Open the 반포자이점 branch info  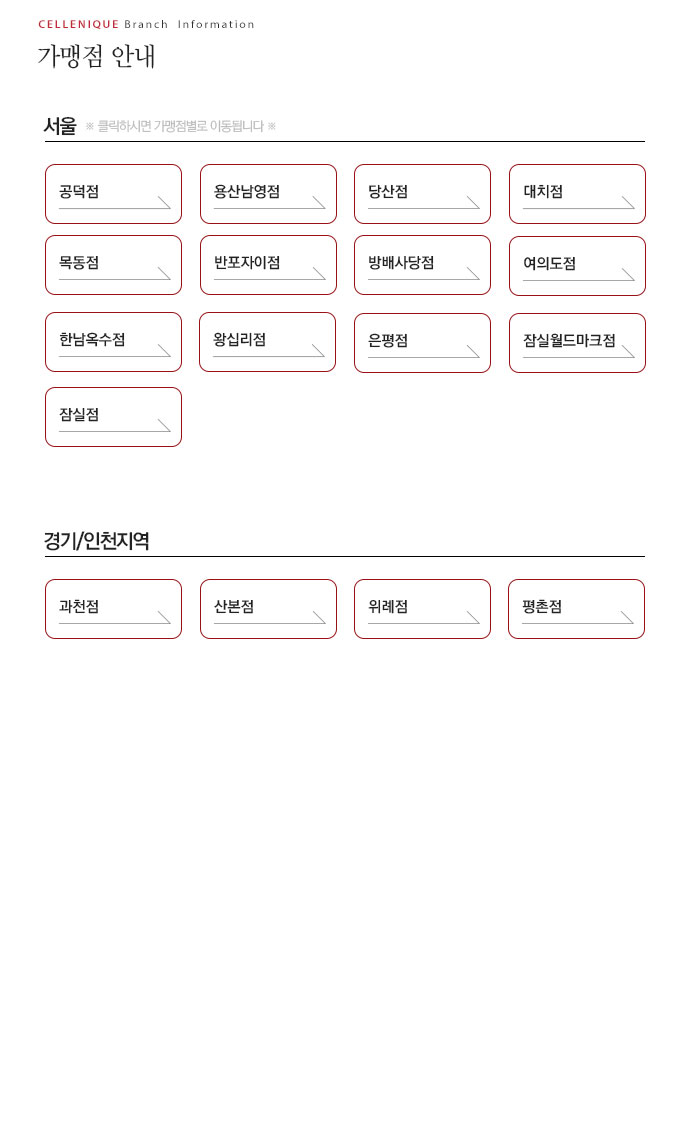click(268, 265)
